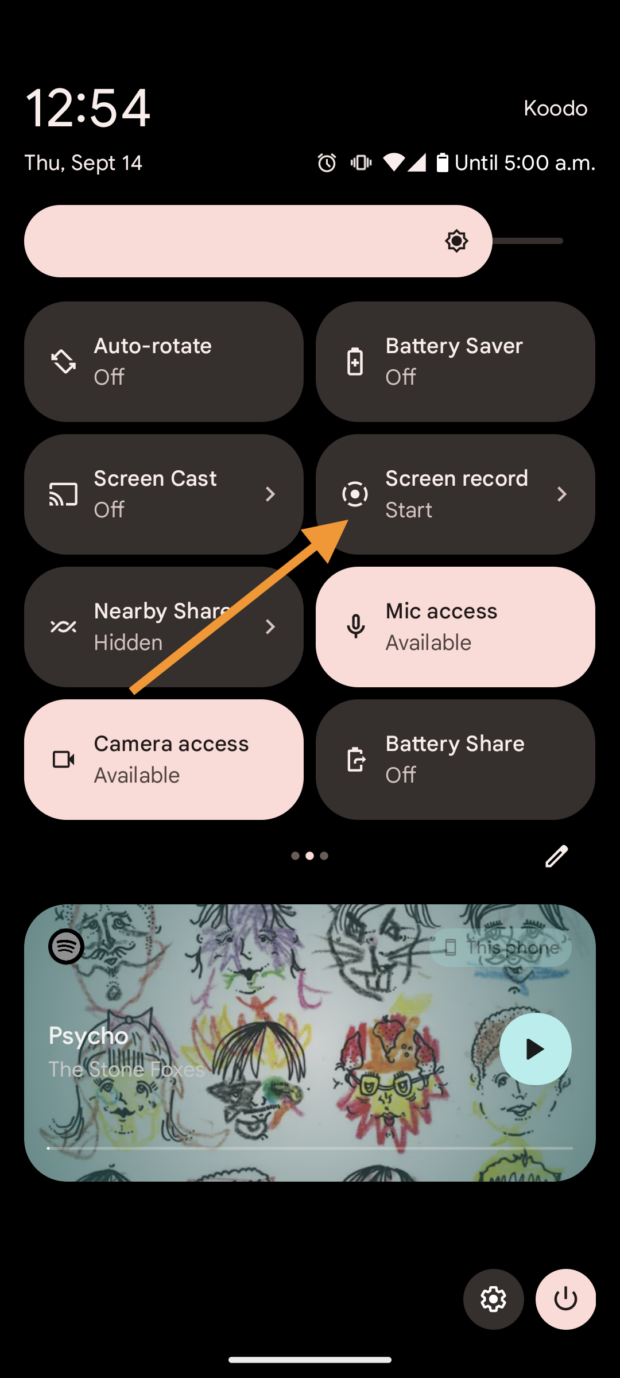The image size is (620, 1378).
Task: Enable Battery Share tile
Action: 455,759
